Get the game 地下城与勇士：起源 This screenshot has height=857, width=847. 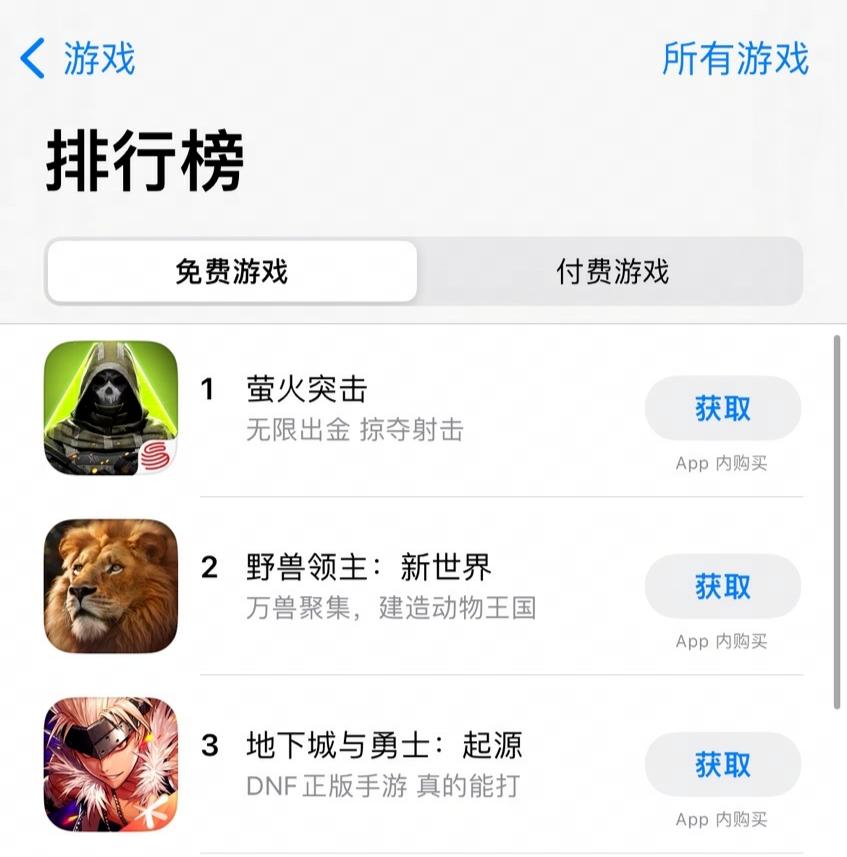[x=722, y=765]
